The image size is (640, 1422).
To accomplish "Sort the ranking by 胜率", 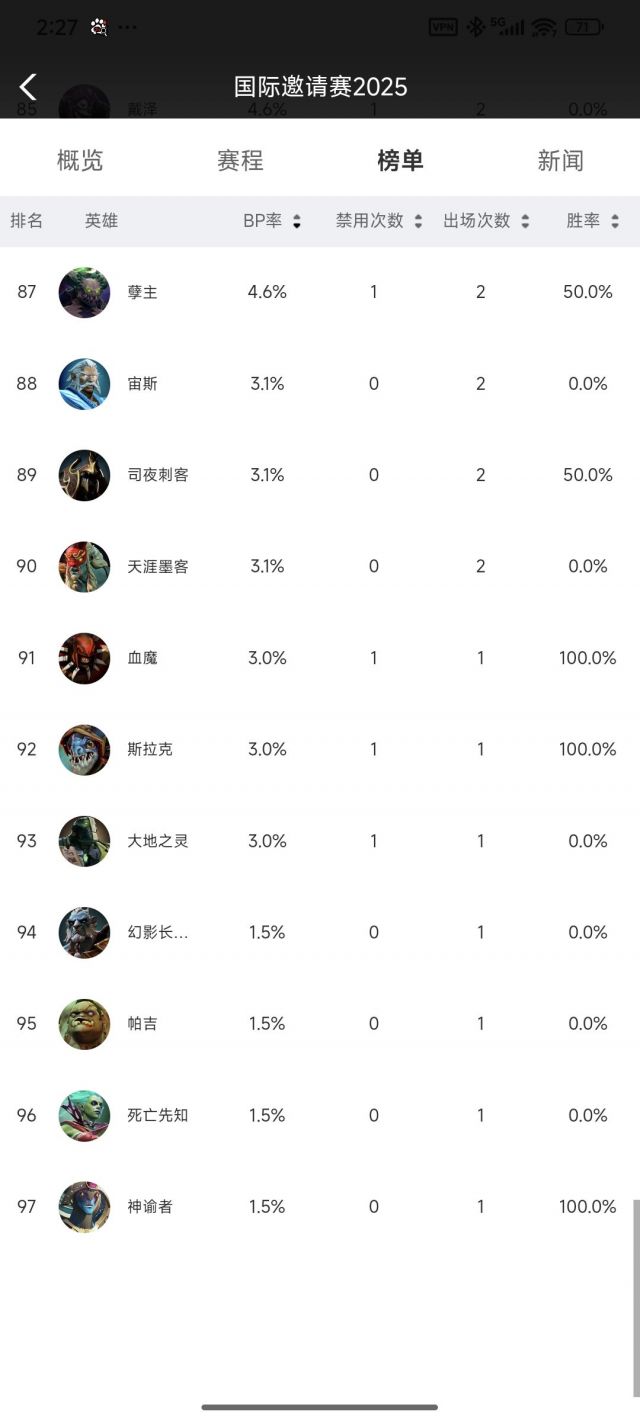I will (593, 221).
